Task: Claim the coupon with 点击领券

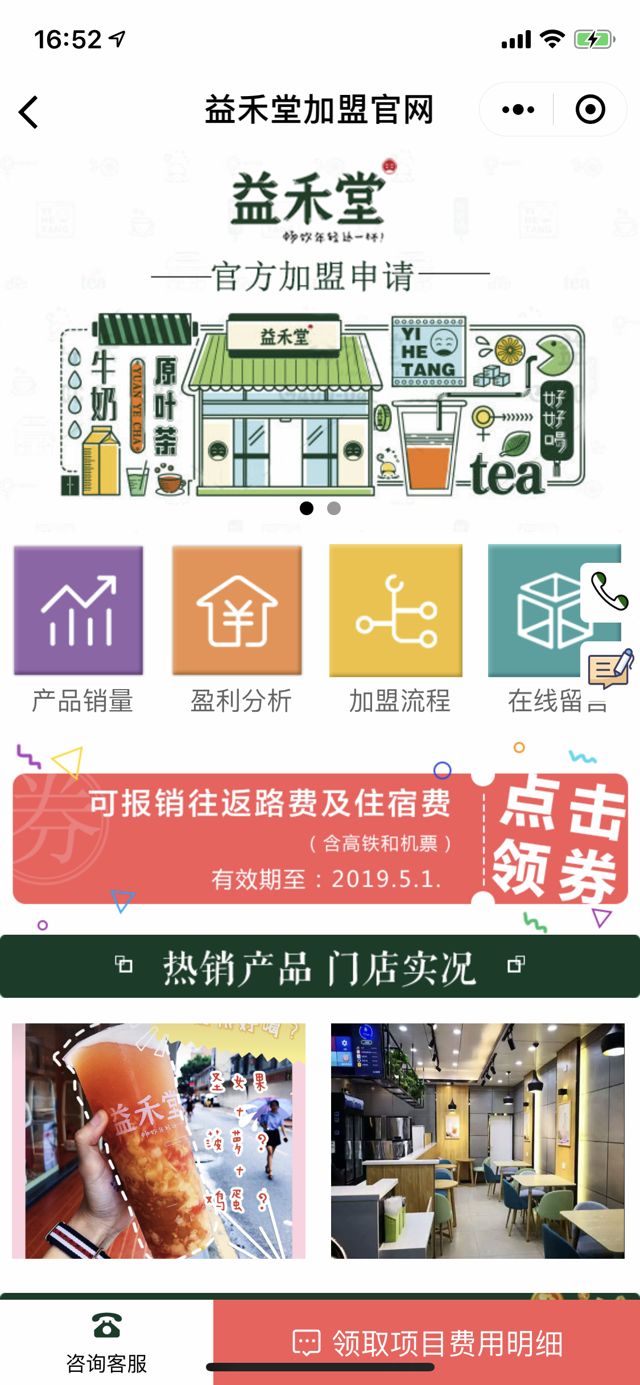Action: 558,839
